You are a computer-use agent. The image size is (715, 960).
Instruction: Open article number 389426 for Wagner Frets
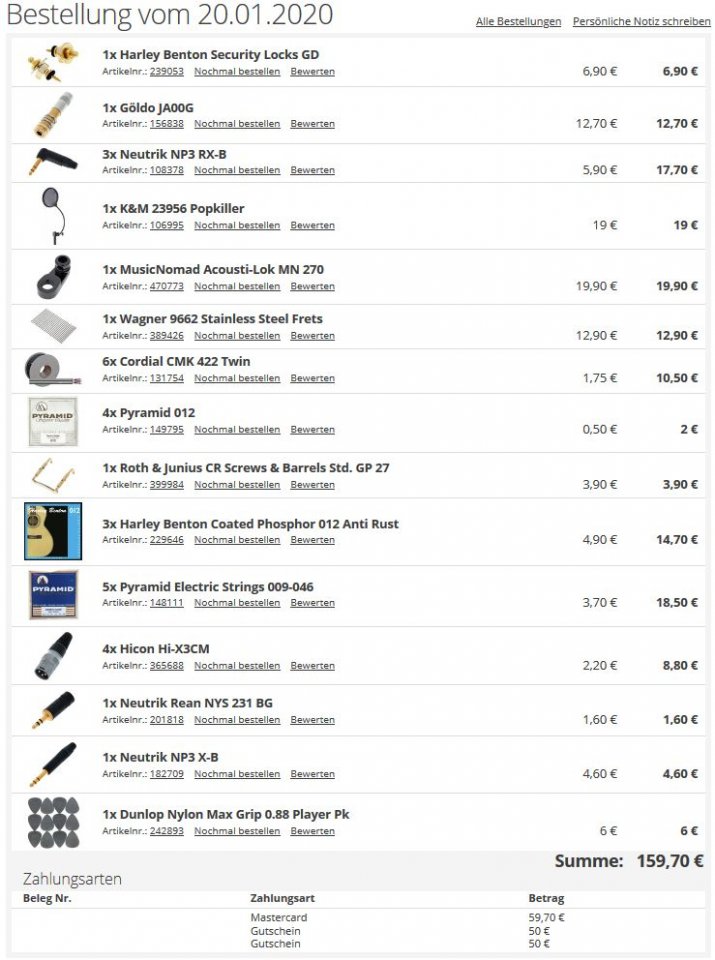166,336
